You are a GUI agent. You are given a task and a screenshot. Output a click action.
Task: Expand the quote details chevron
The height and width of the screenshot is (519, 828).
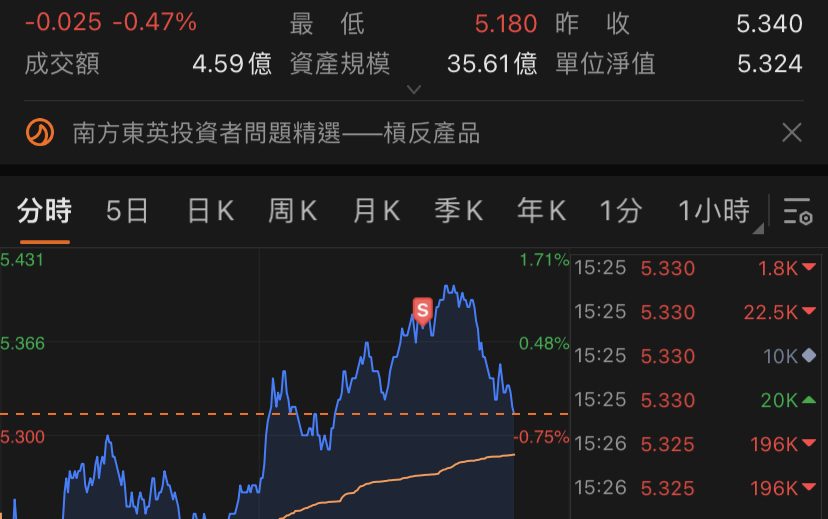(x=414, y=90)
